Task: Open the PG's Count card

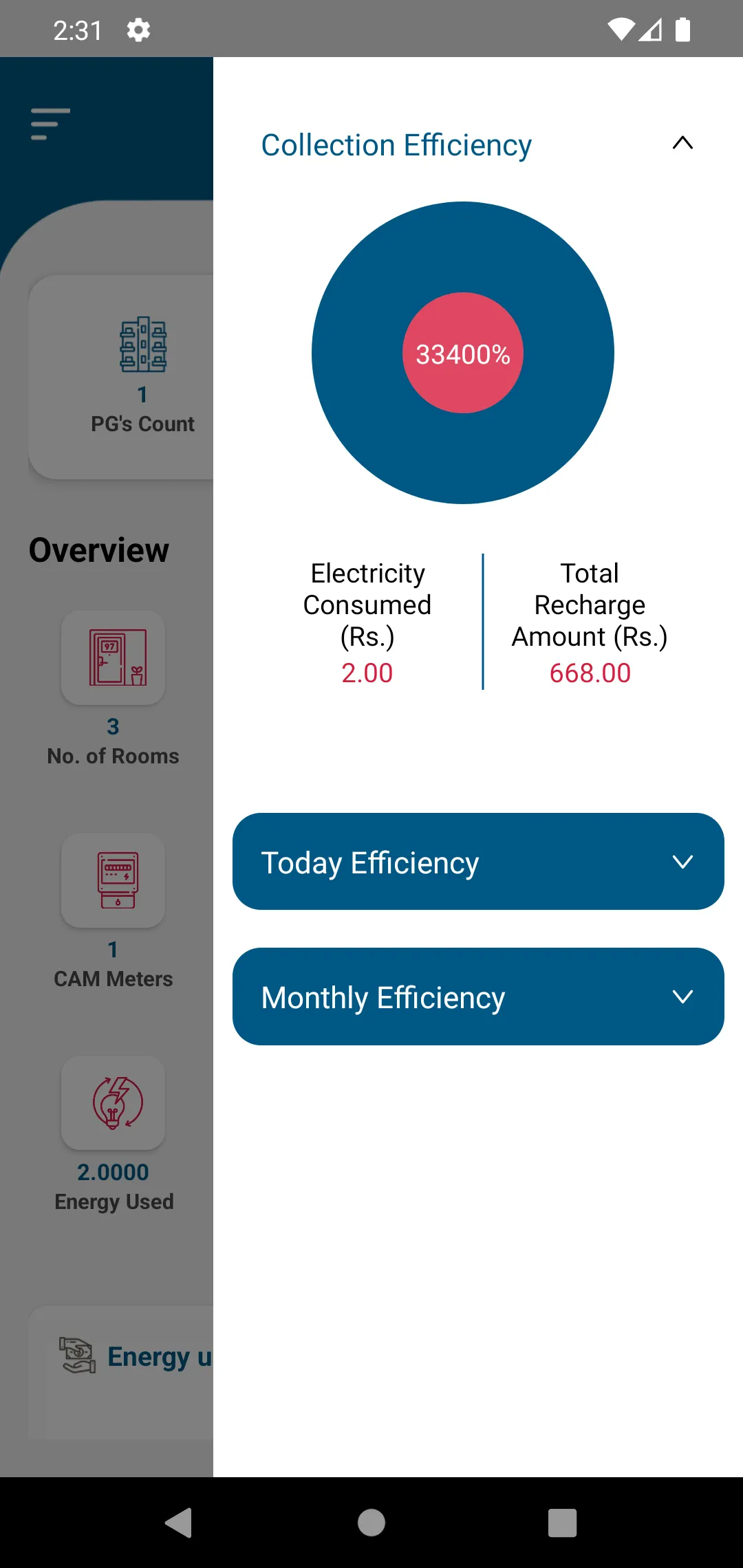Action: pyautogui.click(x=121, y=377)
